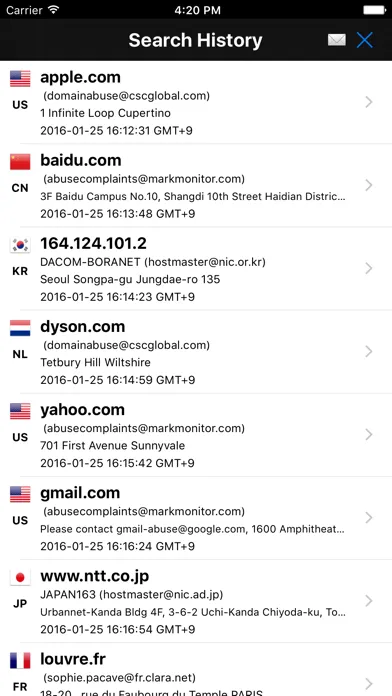Image resolution: width=392 pixels, height=696 pixels.
Task: Open the apple.com history entry
Action: 196,103
